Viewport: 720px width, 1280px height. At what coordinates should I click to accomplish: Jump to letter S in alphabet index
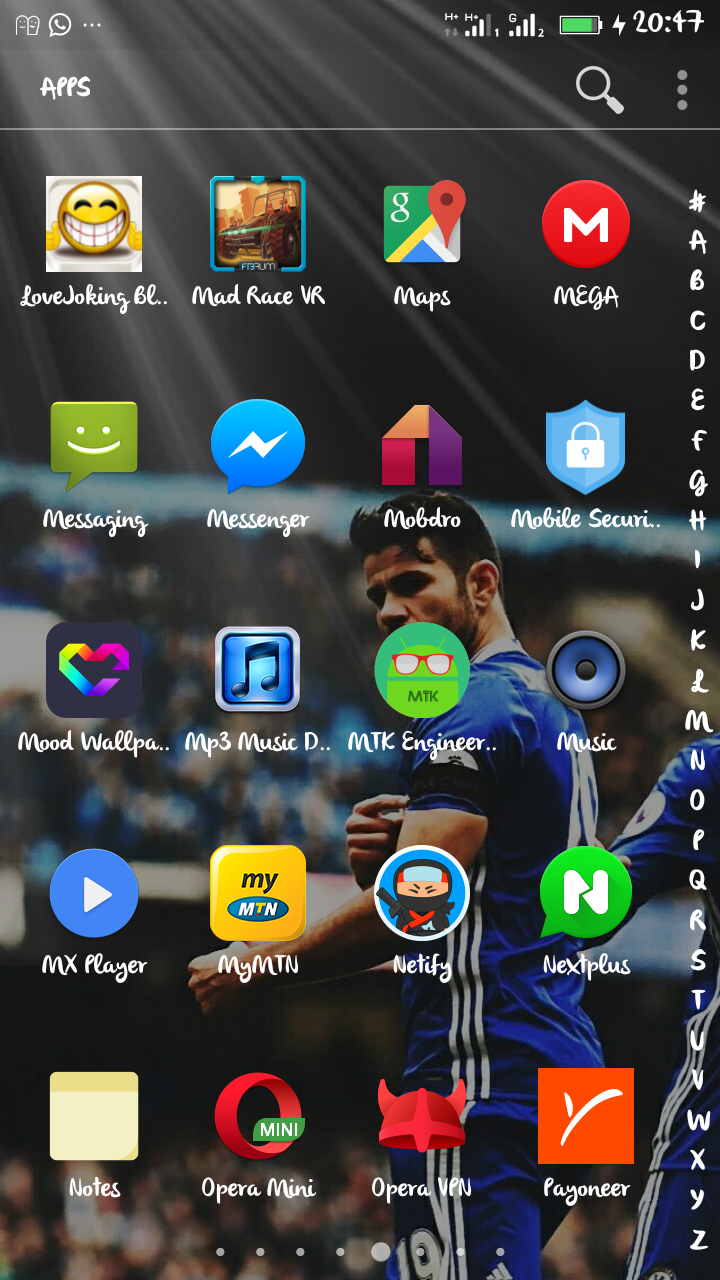[698, 960]
